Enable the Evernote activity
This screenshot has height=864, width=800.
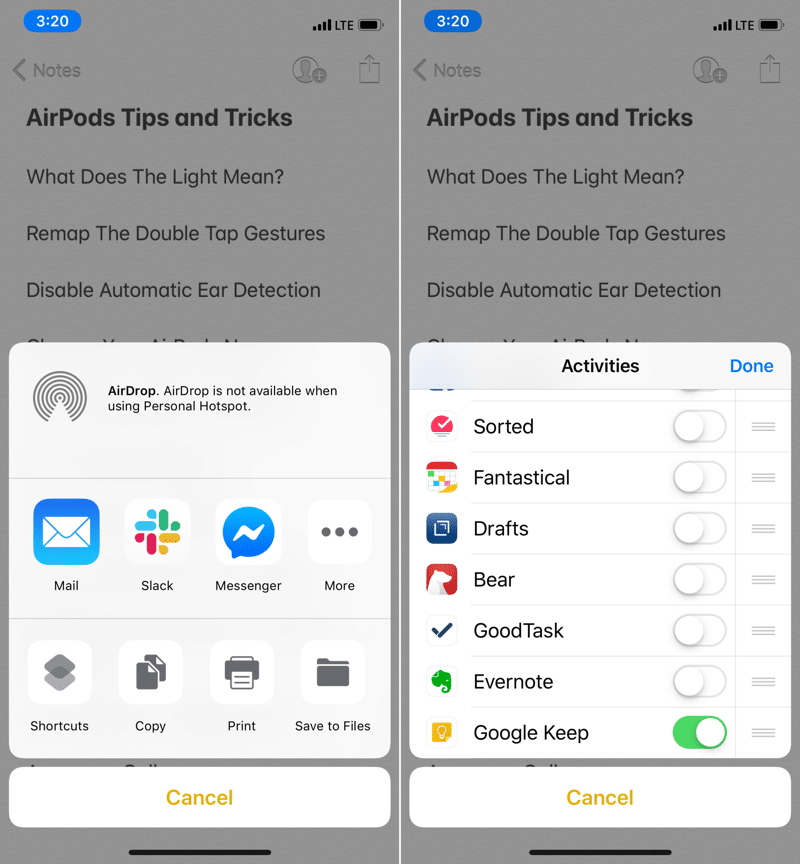click(x=699, y=682)
